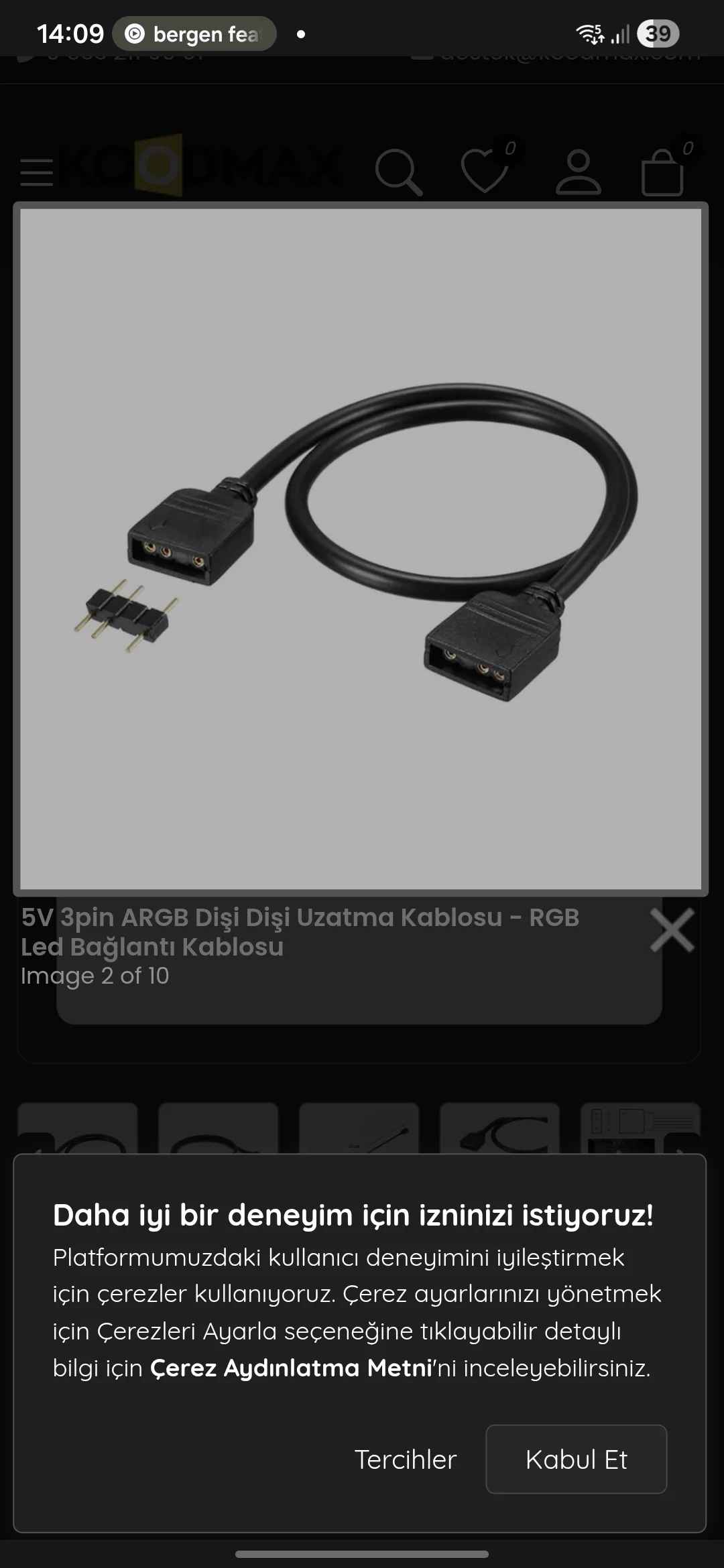724x1568 pixels.
Task: Open cookie preferences via Tercihler
Action: tap(406, 1459)
